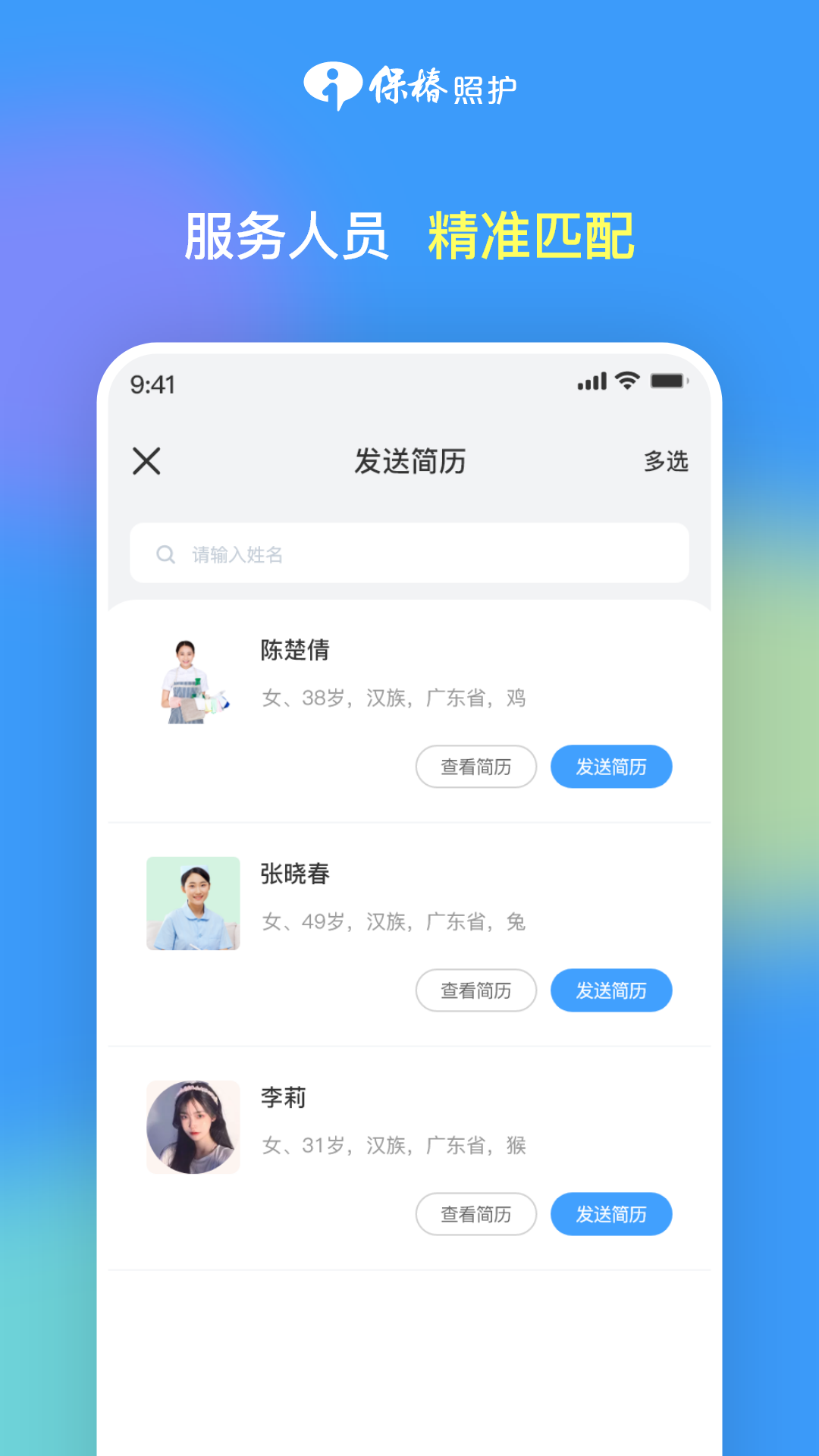Tap the 保椿照护 app logo icon

(331, 83)
